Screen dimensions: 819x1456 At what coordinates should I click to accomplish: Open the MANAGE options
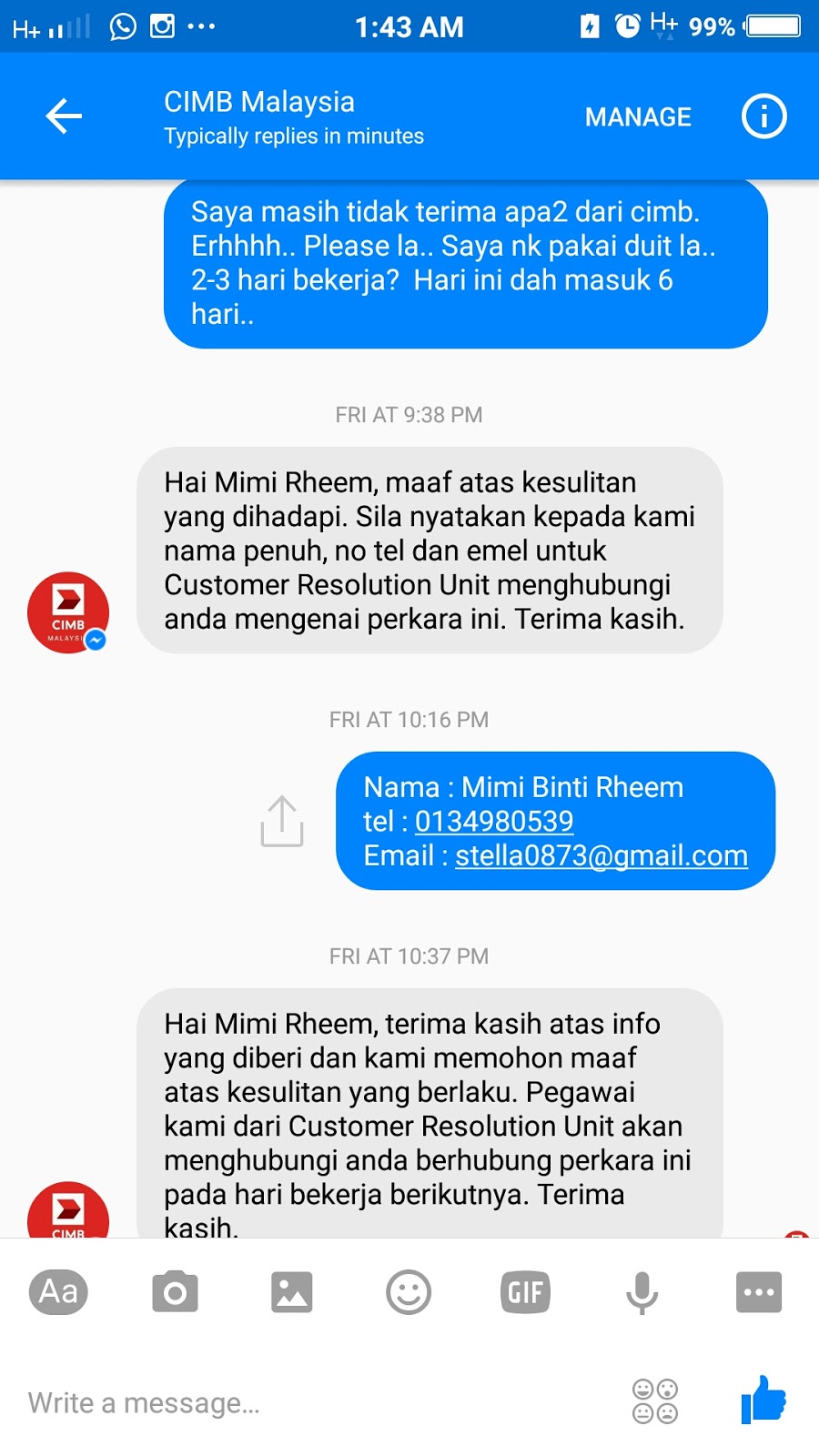[638, 117]
